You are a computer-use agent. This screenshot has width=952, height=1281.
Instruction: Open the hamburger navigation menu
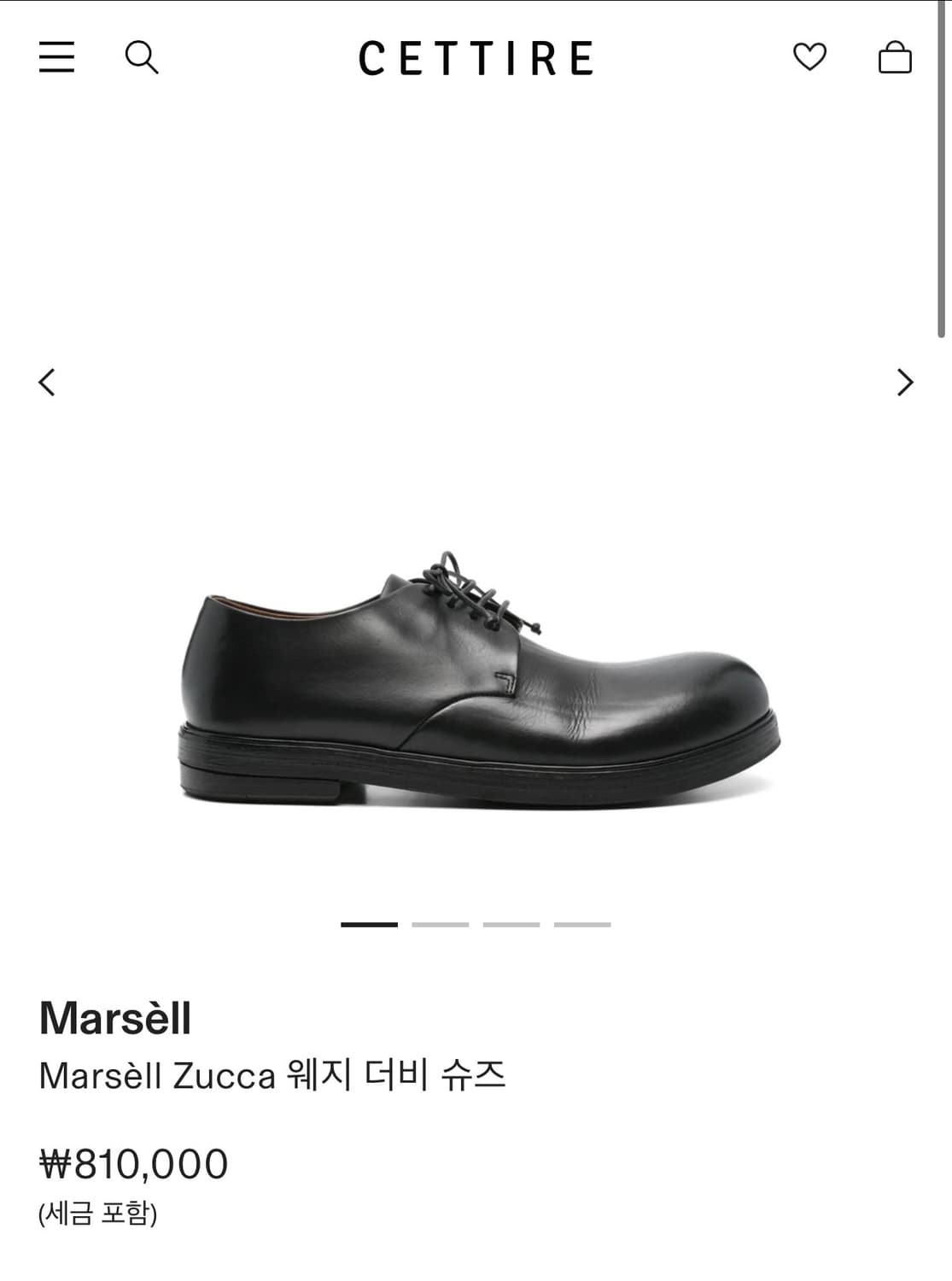coord(58,58)
